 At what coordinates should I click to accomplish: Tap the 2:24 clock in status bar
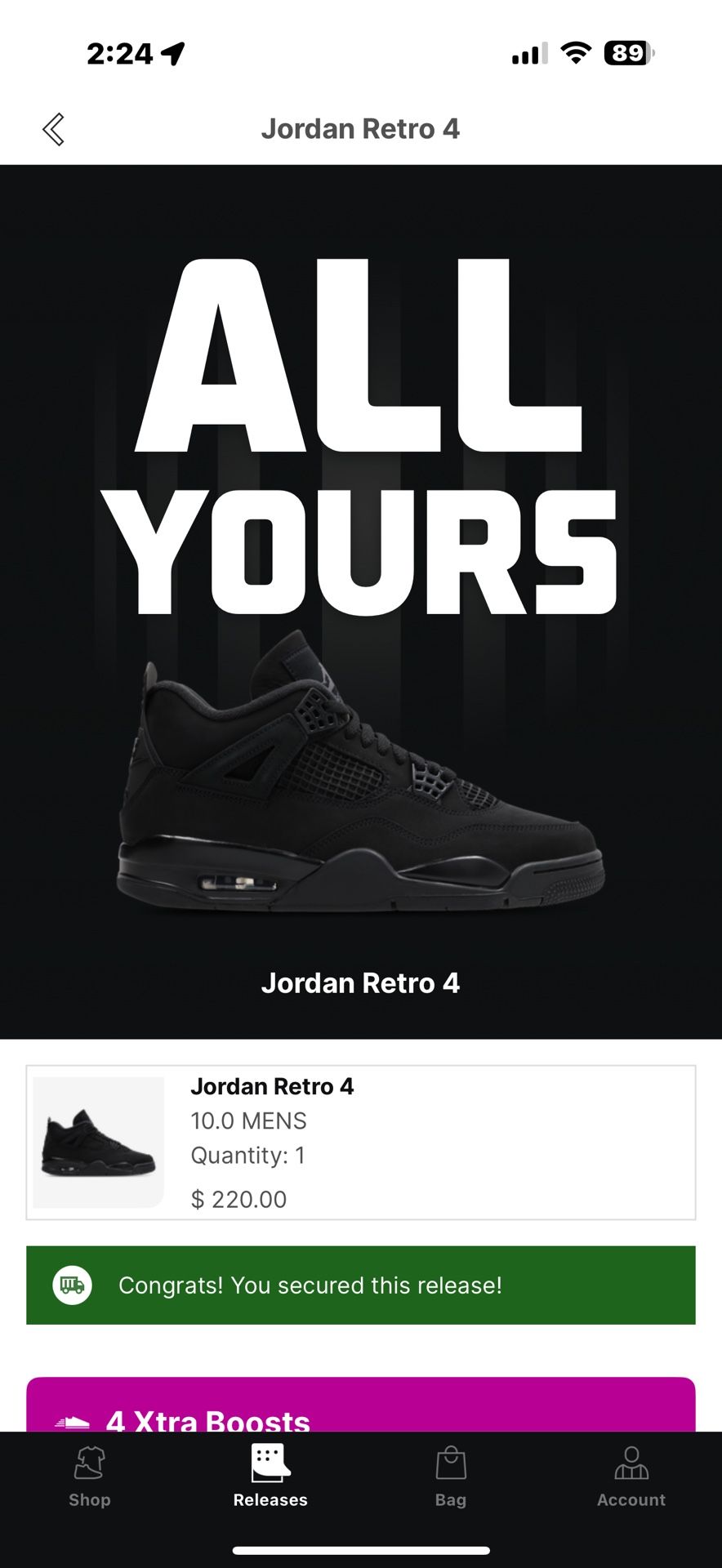click(123, 52)
